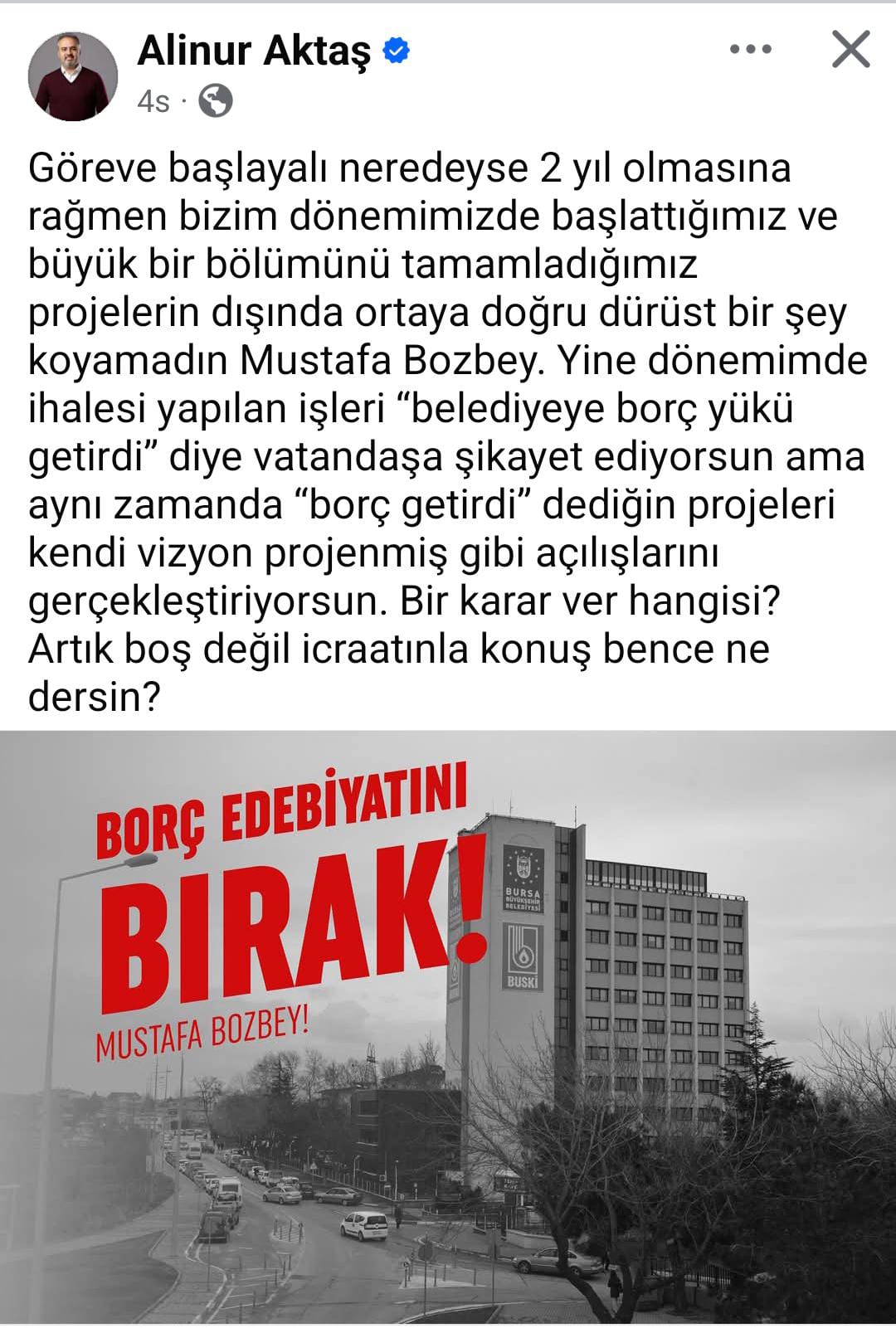Open Alinur Aktaş's profile picture
This screenshot has width=896, height=1333.
pyautogui.click(x=73, y=76)
